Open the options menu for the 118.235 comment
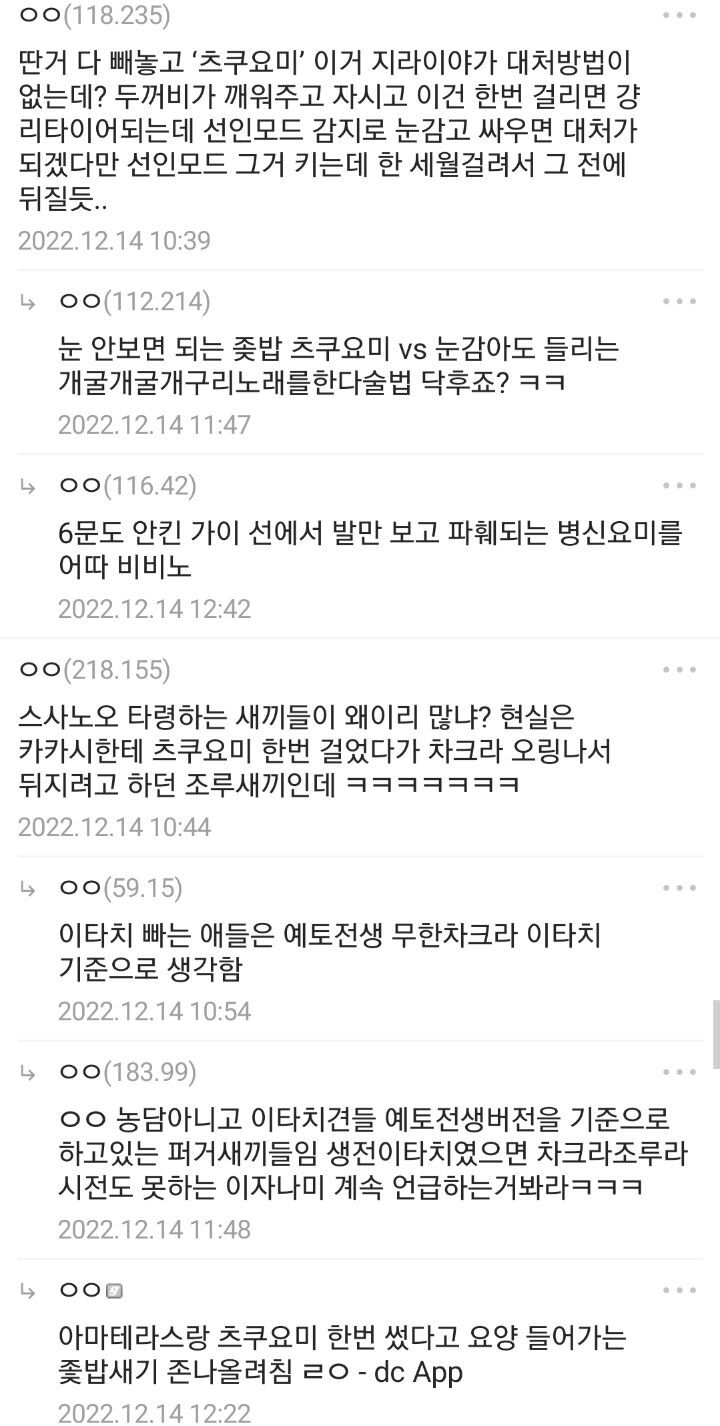This screenshot has width=720, height=1426. [x=679, y=17]
